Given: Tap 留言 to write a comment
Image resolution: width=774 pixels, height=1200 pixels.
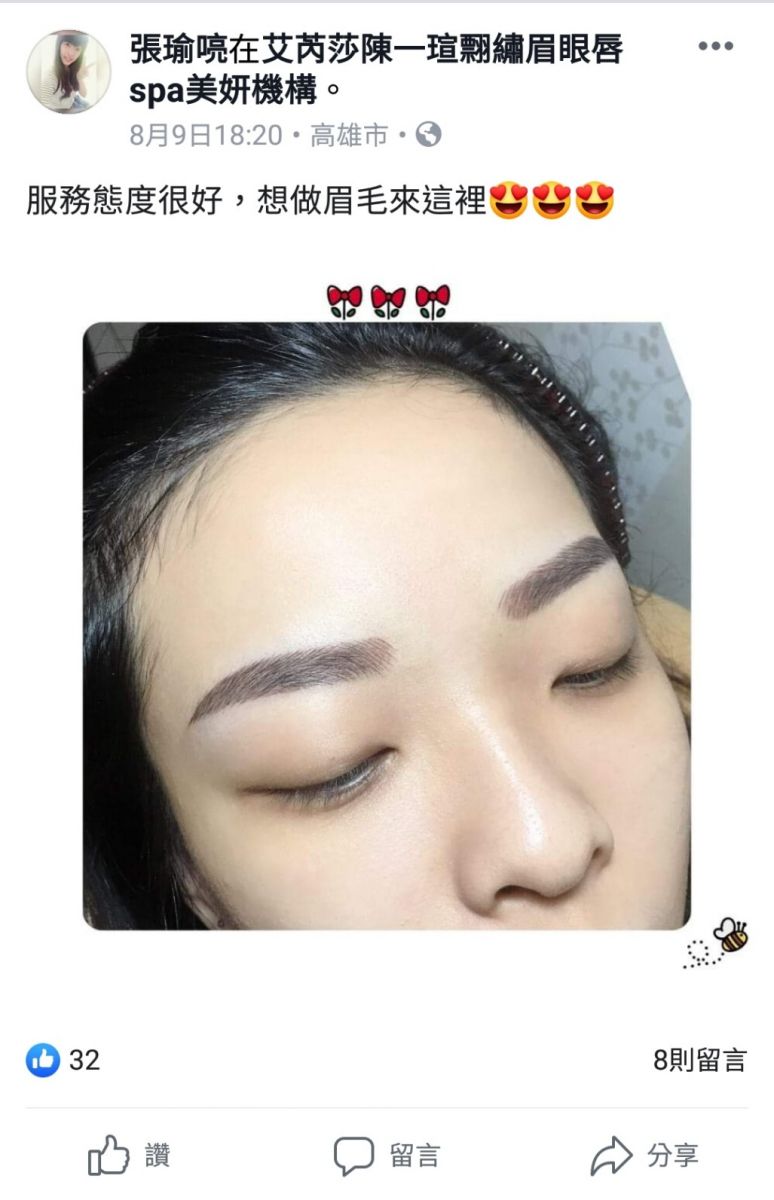Looking at the screenshot, I should point(386,1157).
